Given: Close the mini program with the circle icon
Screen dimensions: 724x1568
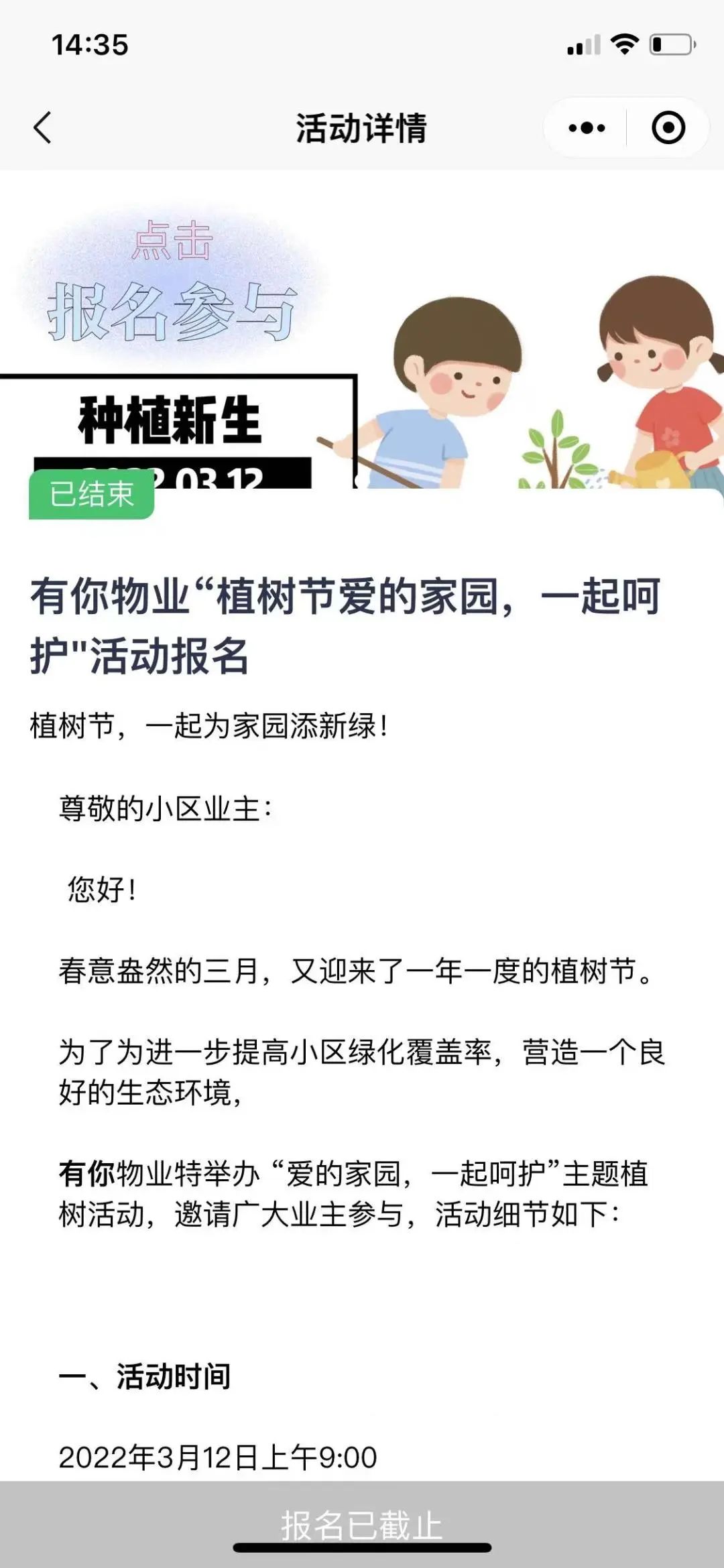Looking at the screenshot, I should (x=668, y=127).
